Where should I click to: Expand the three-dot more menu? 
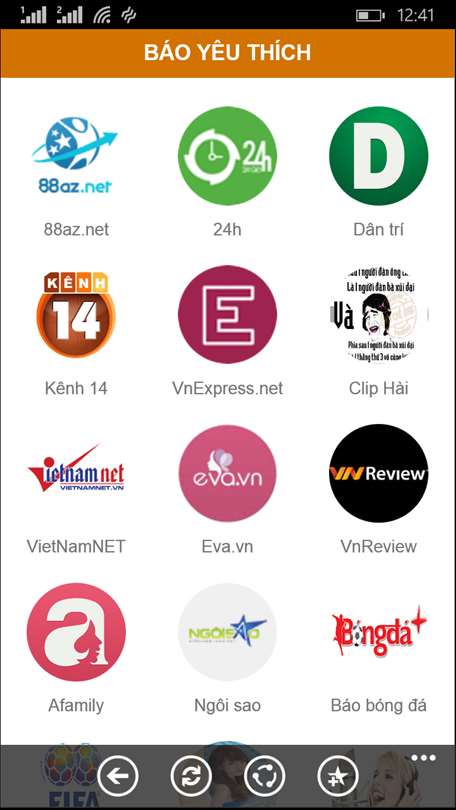pyautogui.click(x=423, y=758)
